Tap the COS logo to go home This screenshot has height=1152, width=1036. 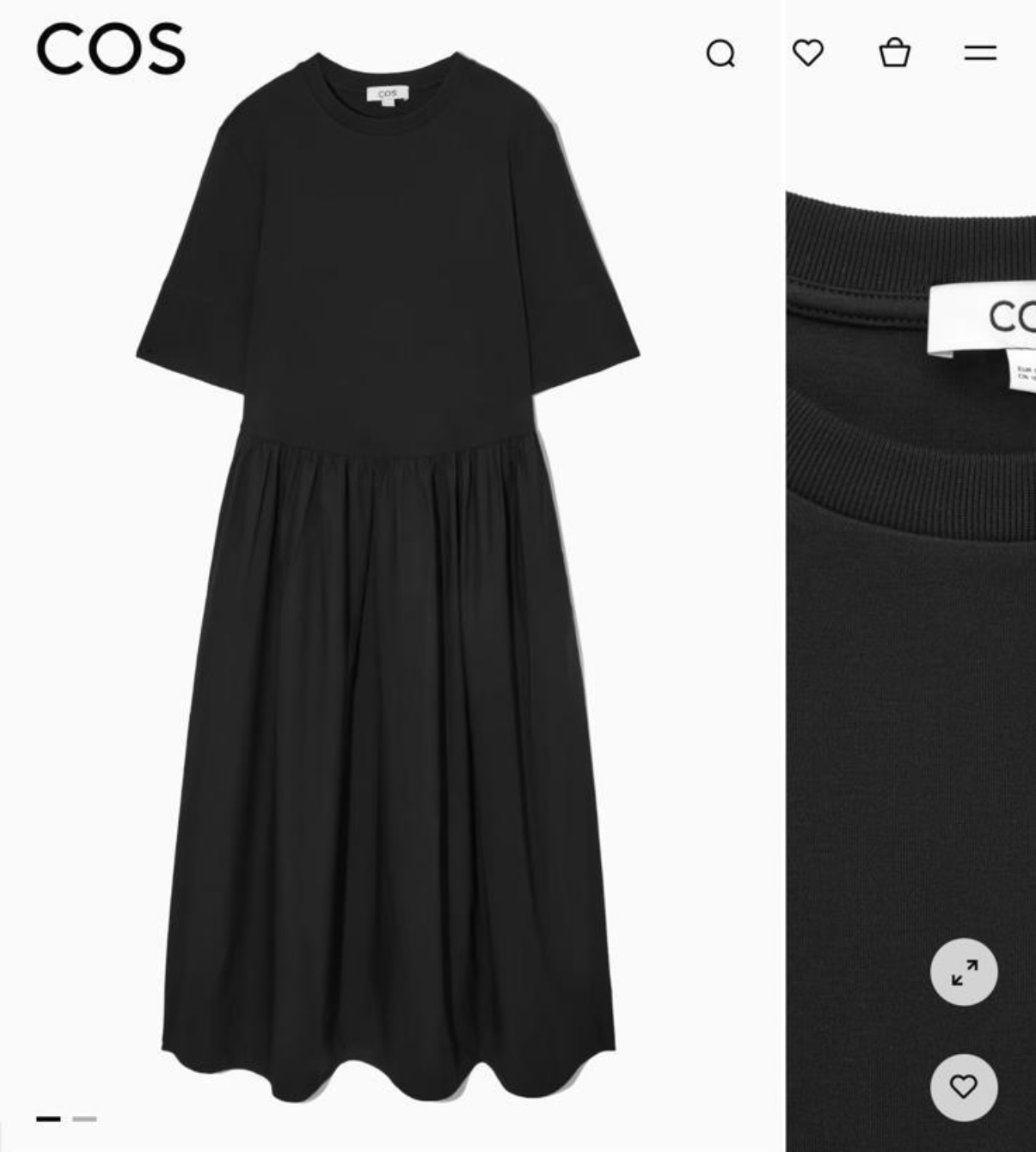click(x=111, y=50)
